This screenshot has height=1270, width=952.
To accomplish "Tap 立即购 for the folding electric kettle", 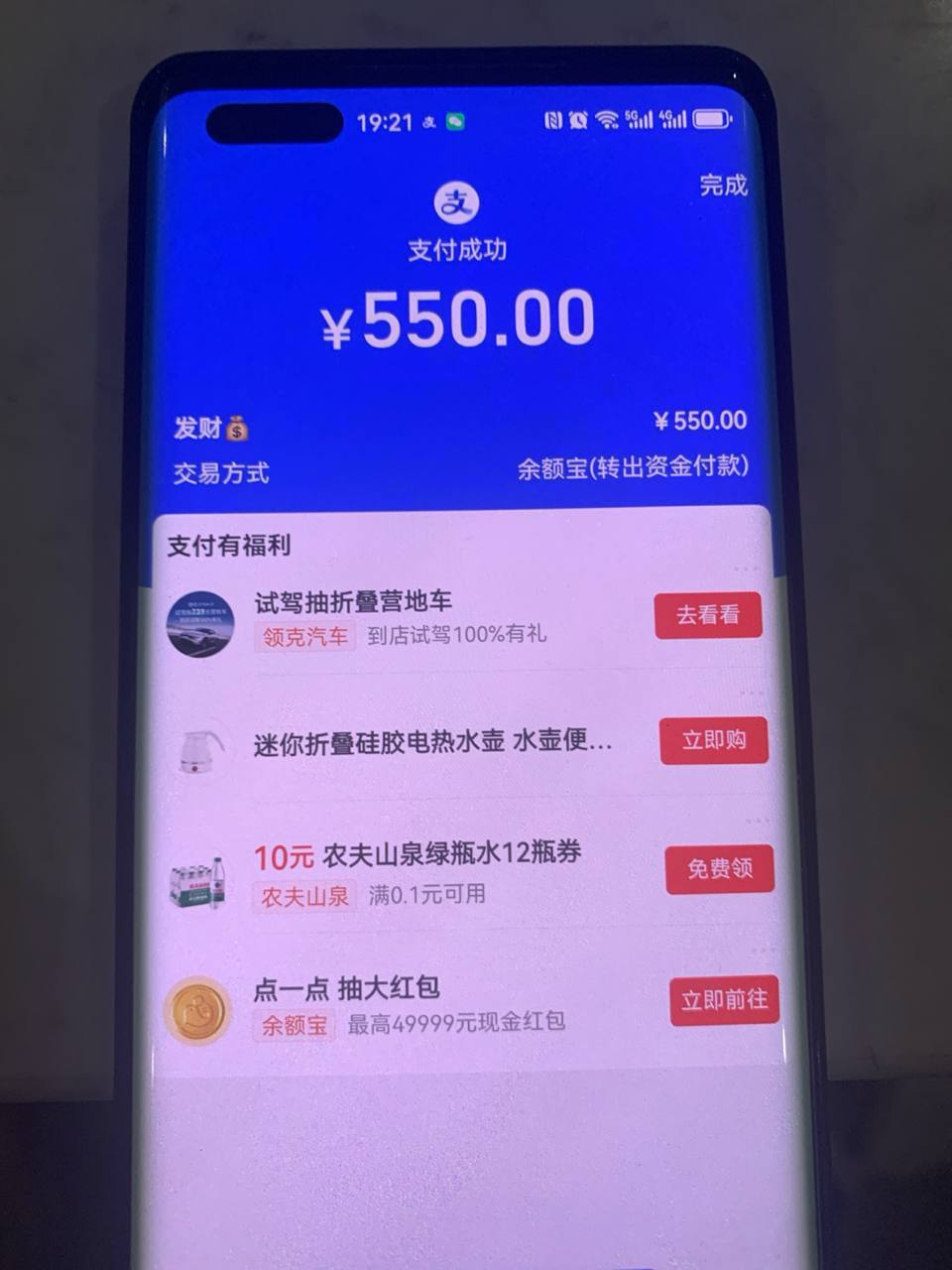I will coord(713,740).
